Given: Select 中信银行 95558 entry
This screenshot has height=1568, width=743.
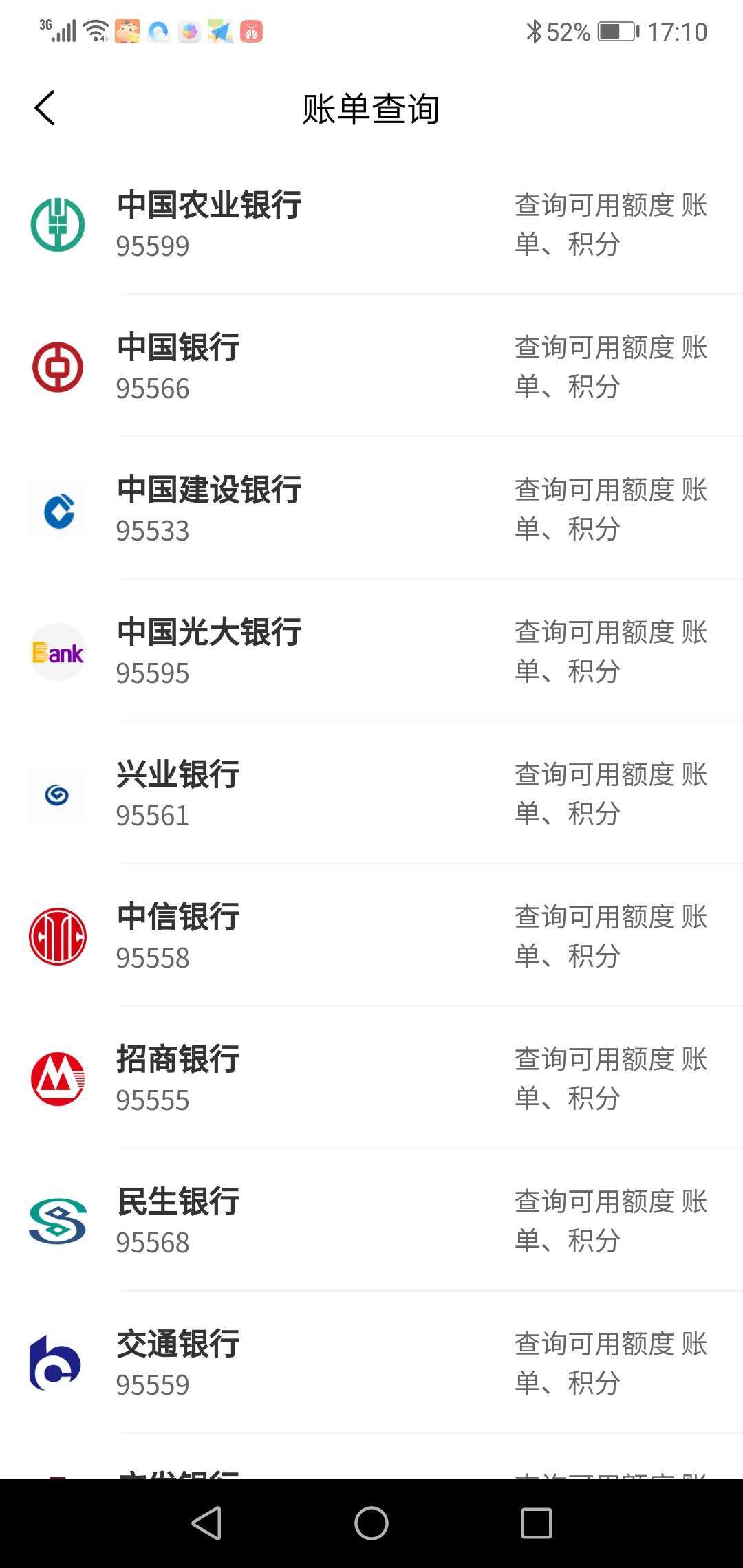Looking at the screenshot, I should coord(371,936).
